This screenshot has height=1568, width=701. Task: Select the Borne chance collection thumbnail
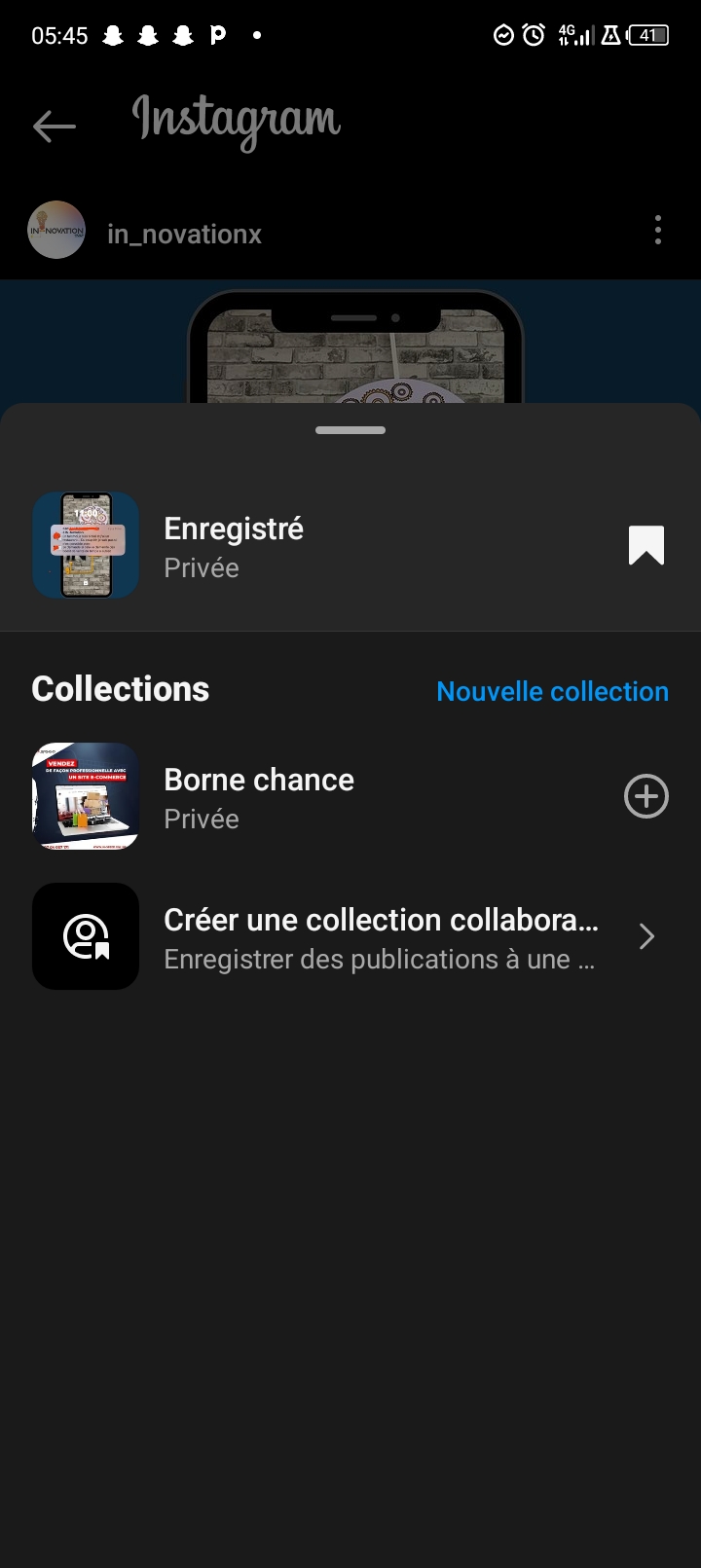(86, 797)
